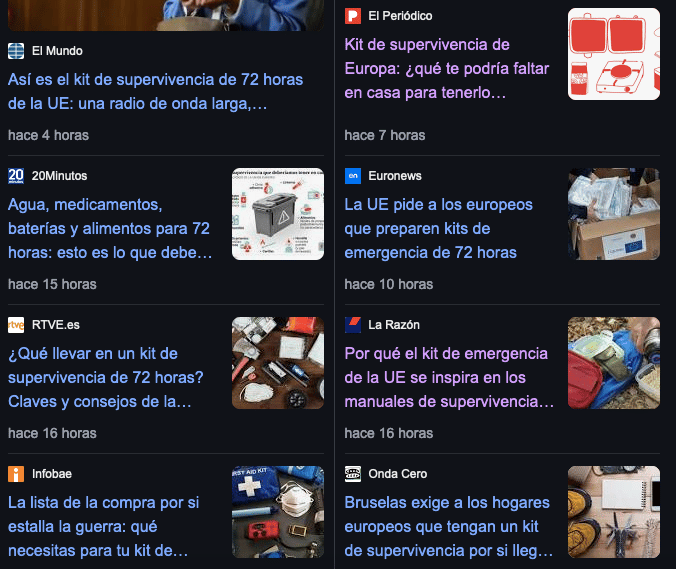Tap the 20Minutos infographic thumbnail
The height and width of the screenshot is (569, 676).
(x=278, y=214)
